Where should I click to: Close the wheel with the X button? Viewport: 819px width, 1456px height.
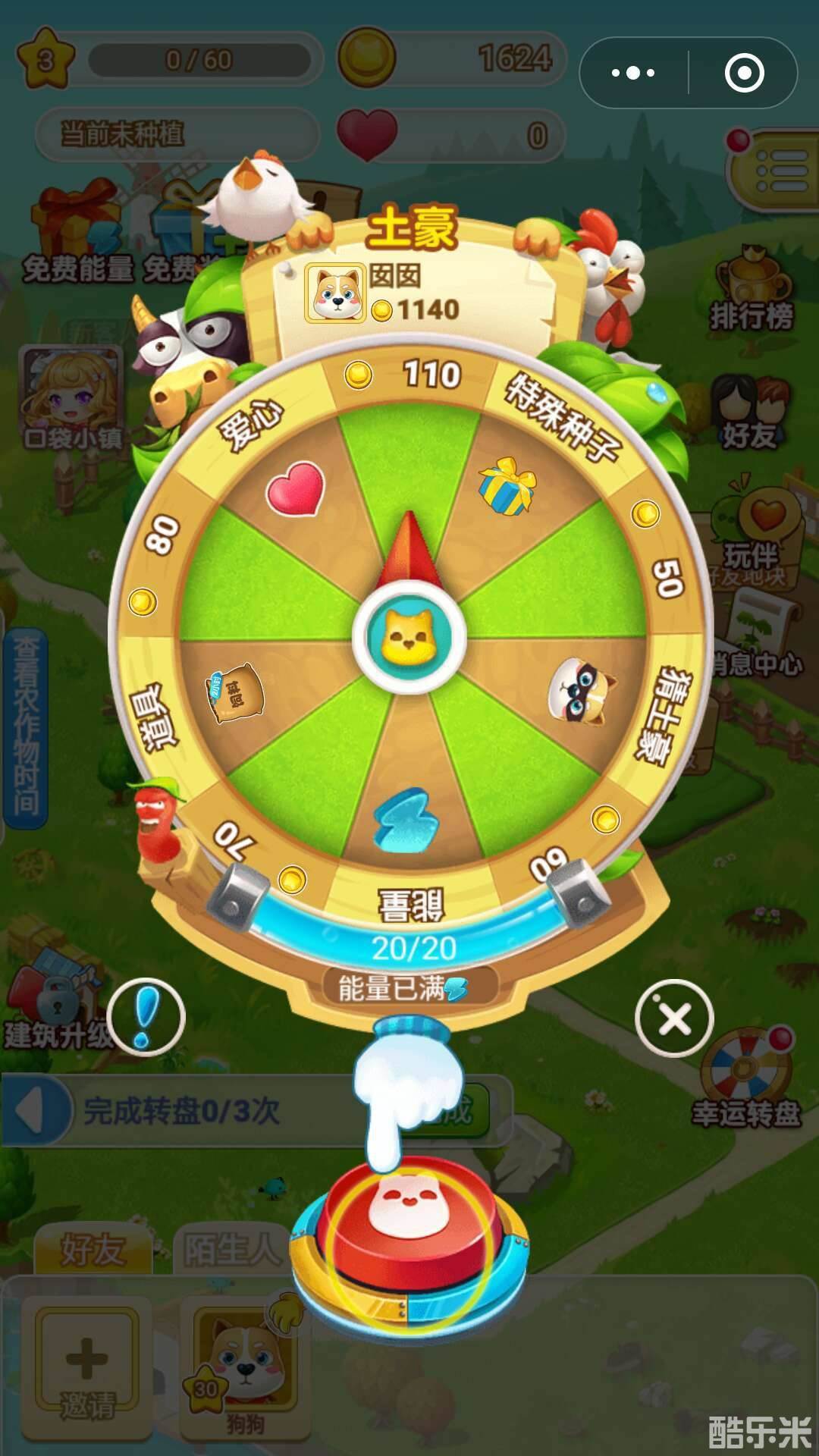[x=675, y=1016]
